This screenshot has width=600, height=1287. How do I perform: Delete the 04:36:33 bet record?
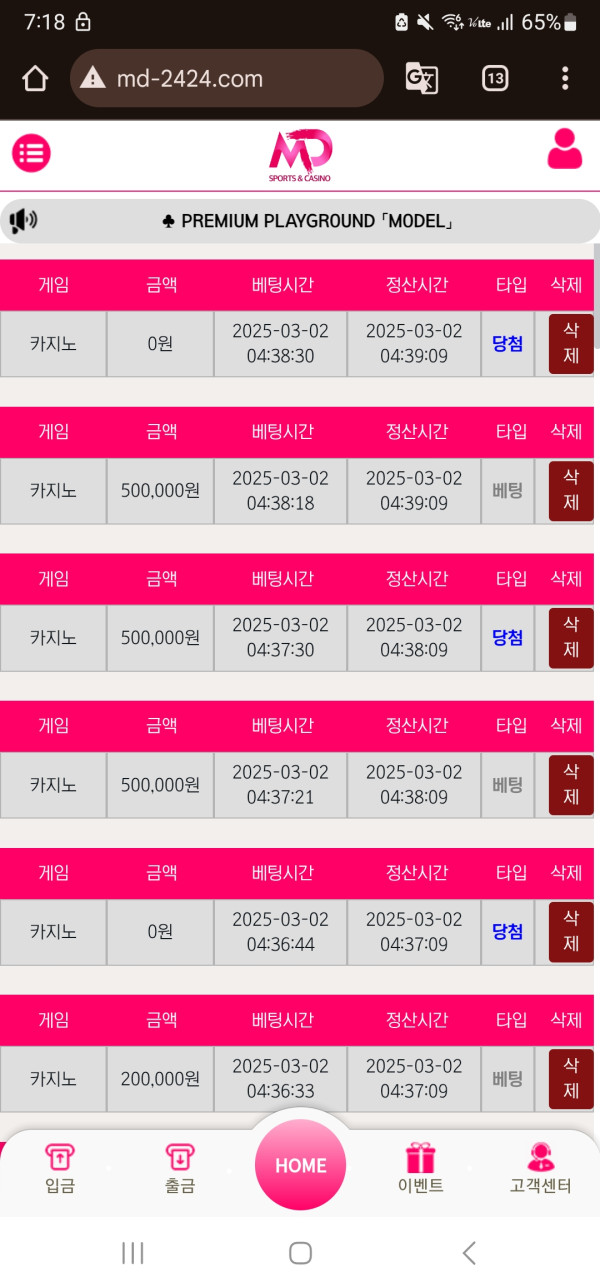(571, 1079)
